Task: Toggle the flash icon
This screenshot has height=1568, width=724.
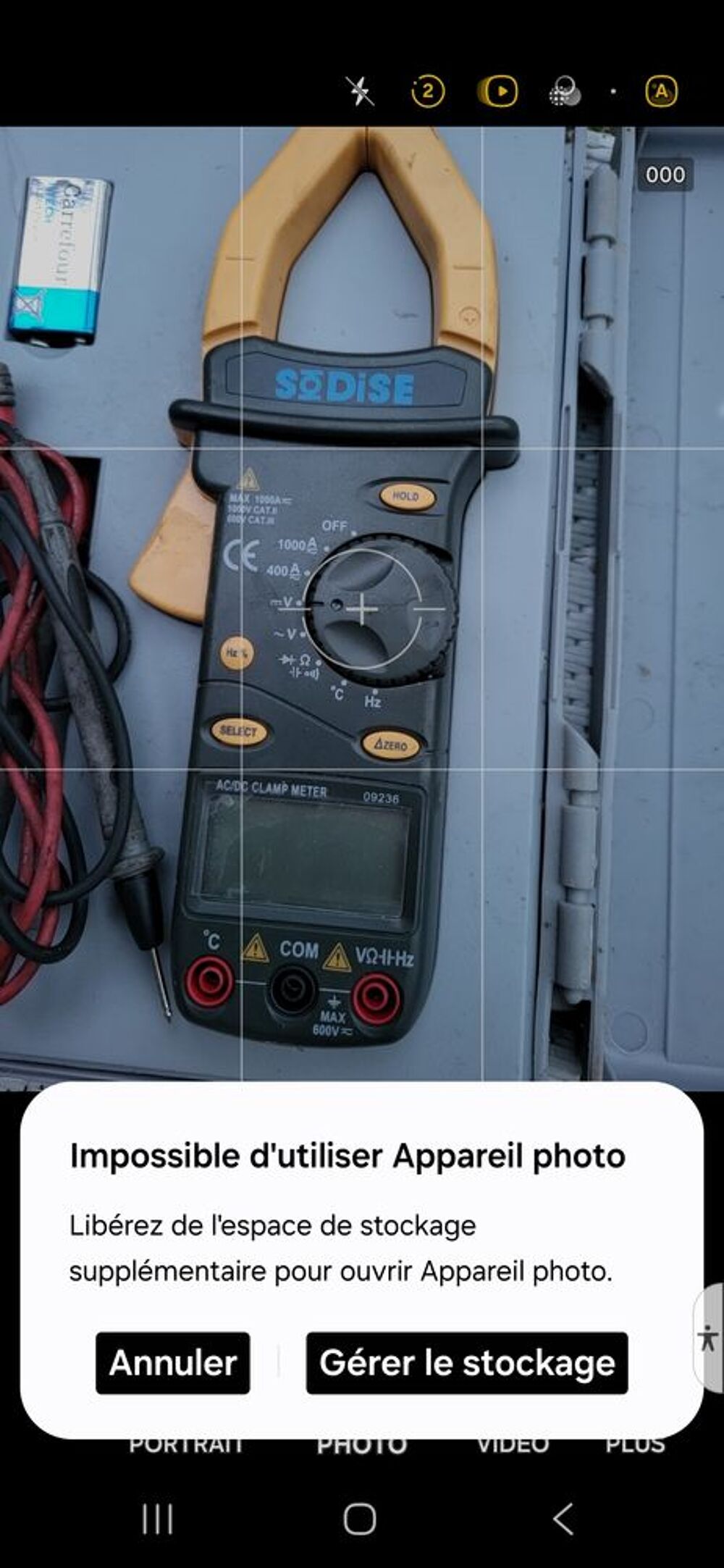Action: pyautogui.click(x=360, y=91)
